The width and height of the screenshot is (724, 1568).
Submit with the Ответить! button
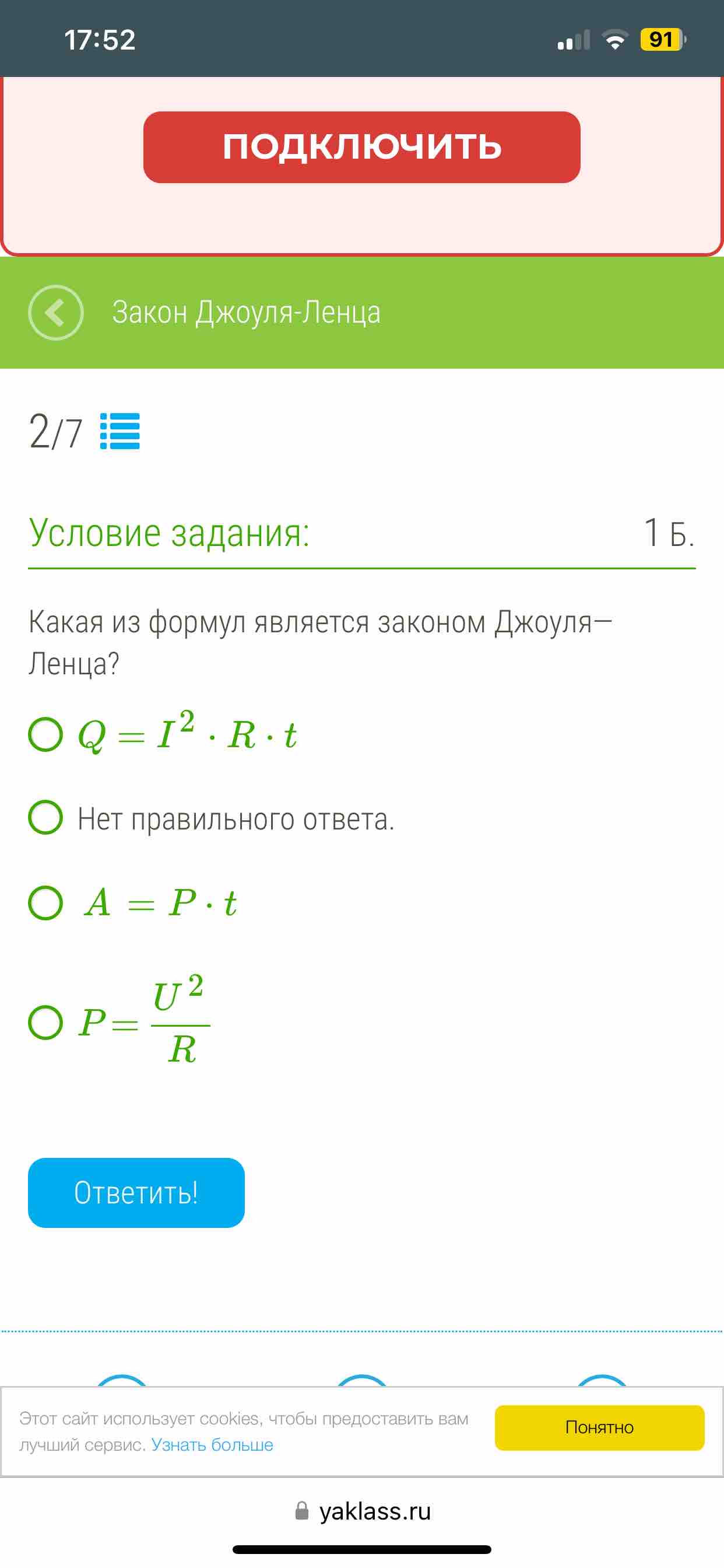136,1192
